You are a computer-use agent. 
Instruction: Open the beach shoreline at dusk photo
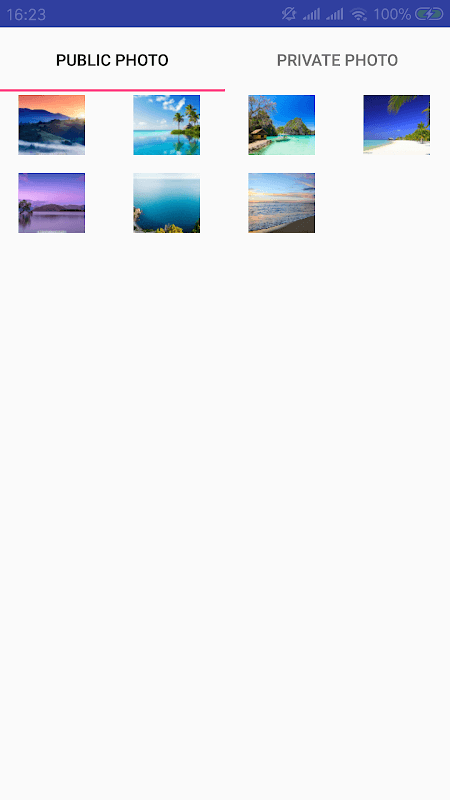(x=282, y=203)
